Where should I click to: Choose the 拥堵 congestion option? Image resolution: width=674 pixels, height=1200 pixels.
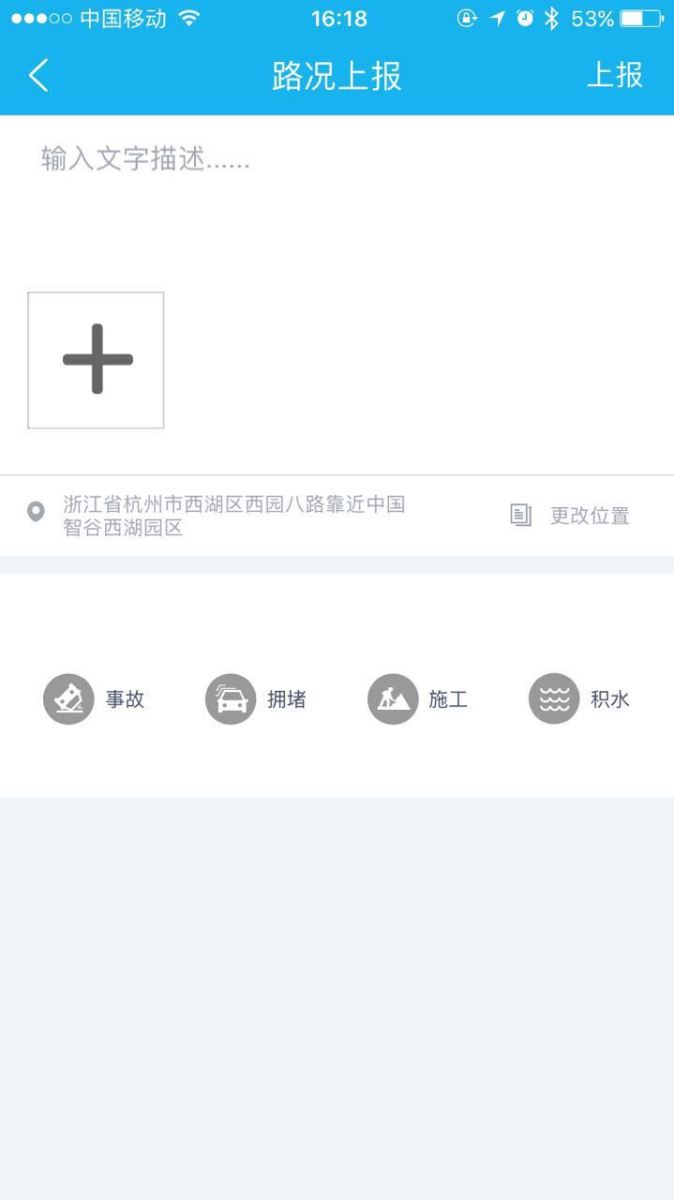(x=256, y=699)
